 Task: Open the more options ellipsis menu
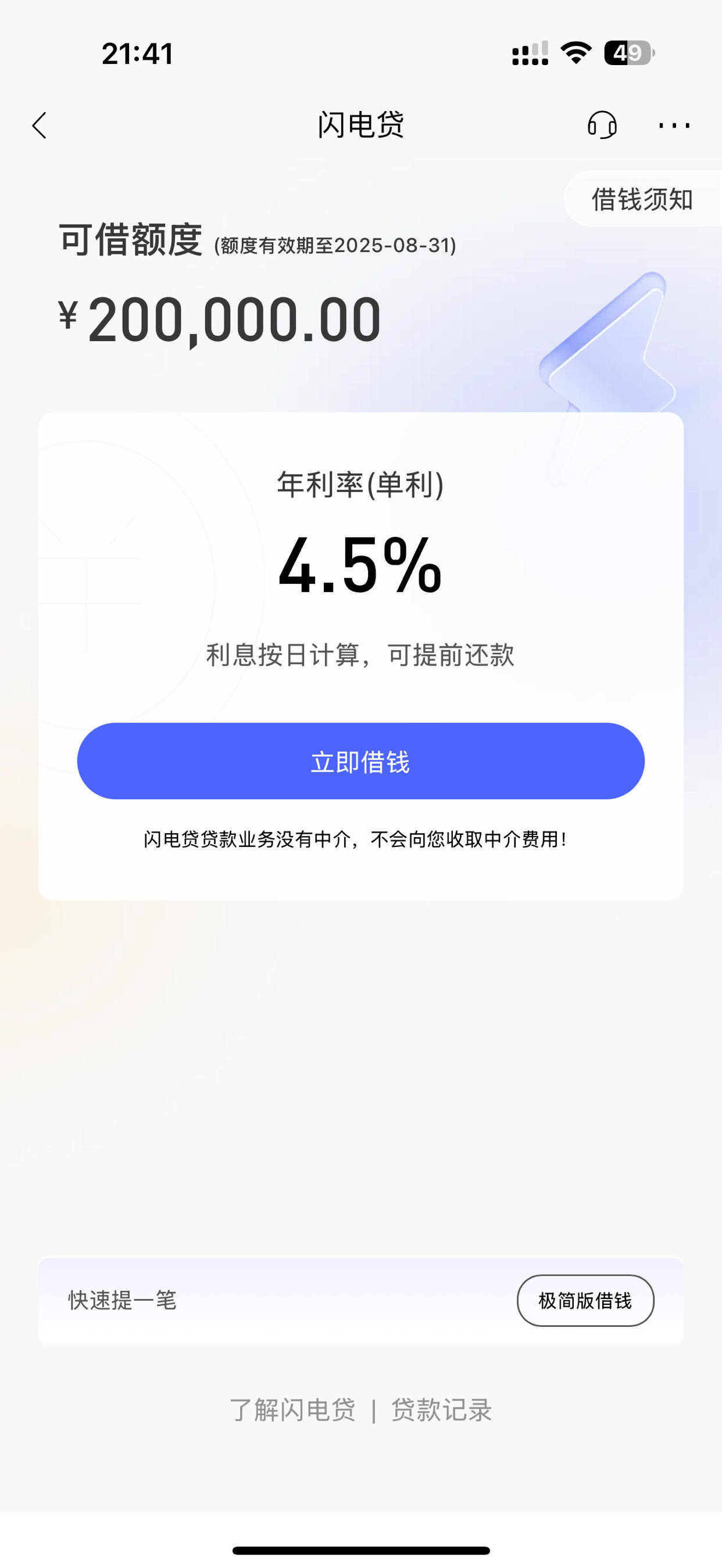pos(673,125)
